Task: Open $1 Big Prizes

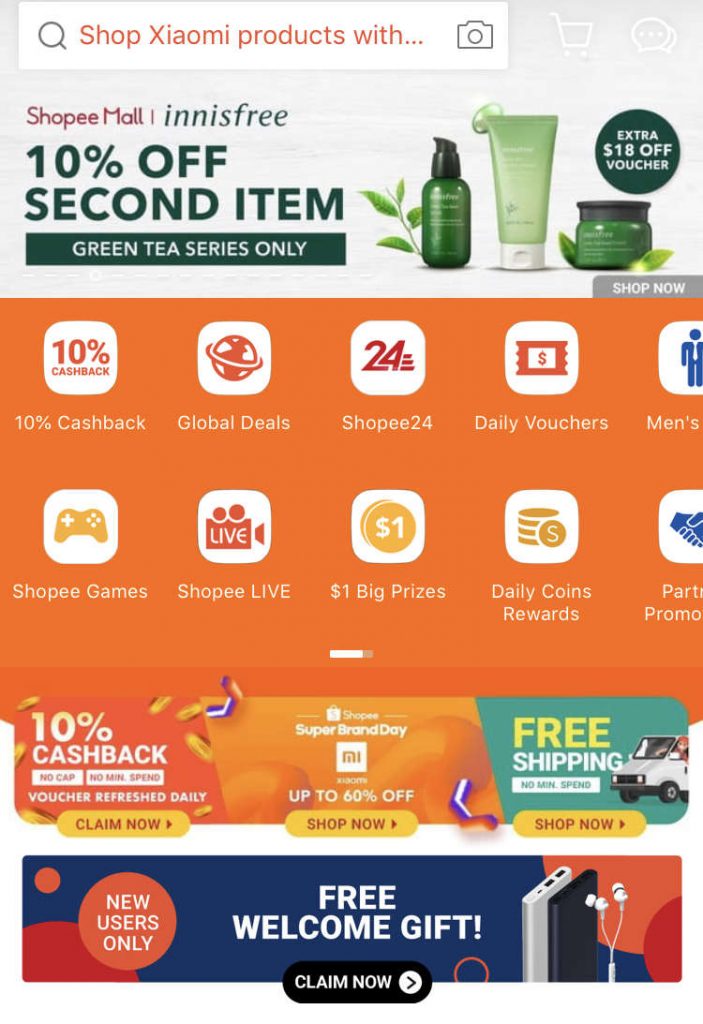Action: [387, 527]
